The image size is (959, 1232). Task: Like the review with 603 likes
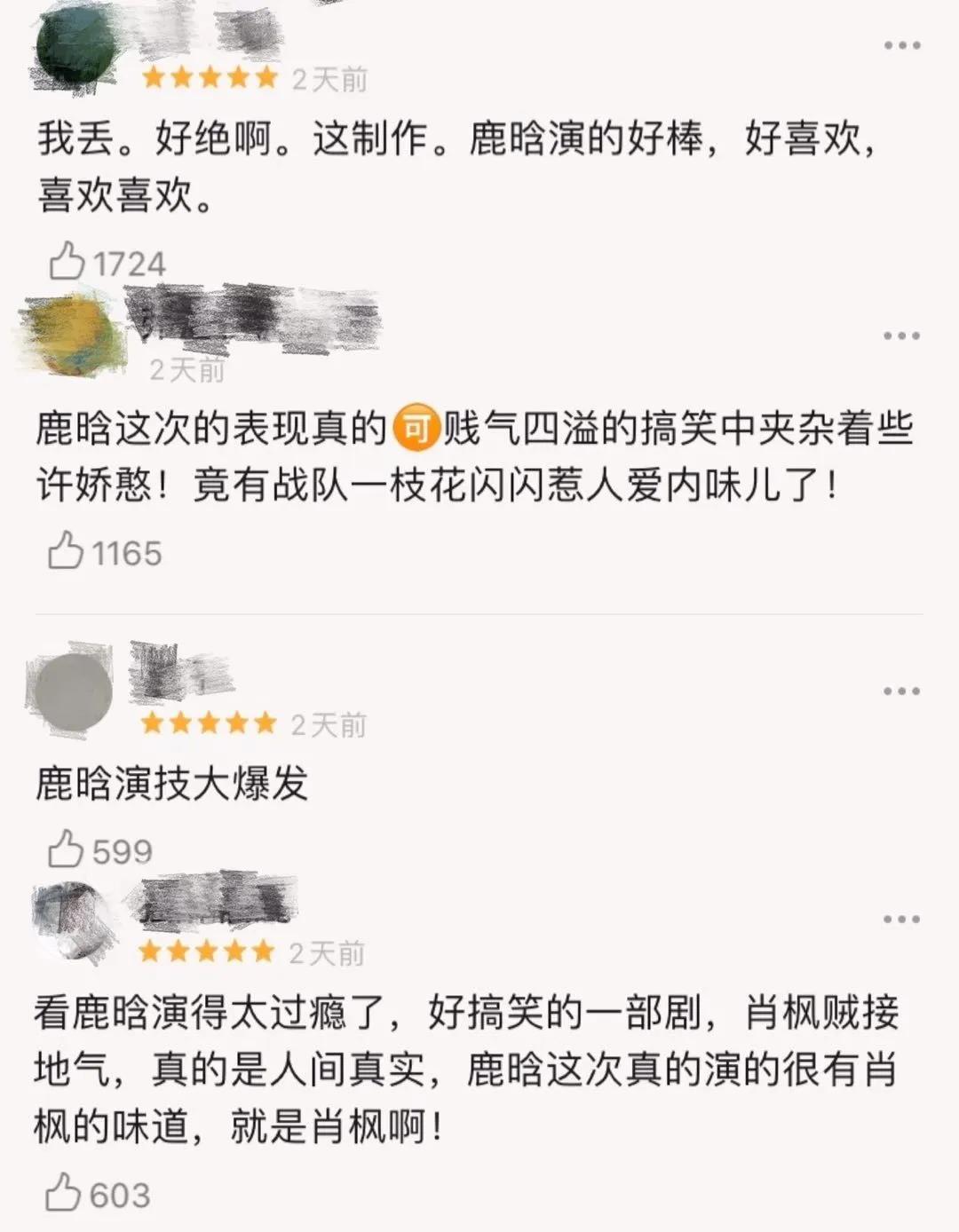64,1193
